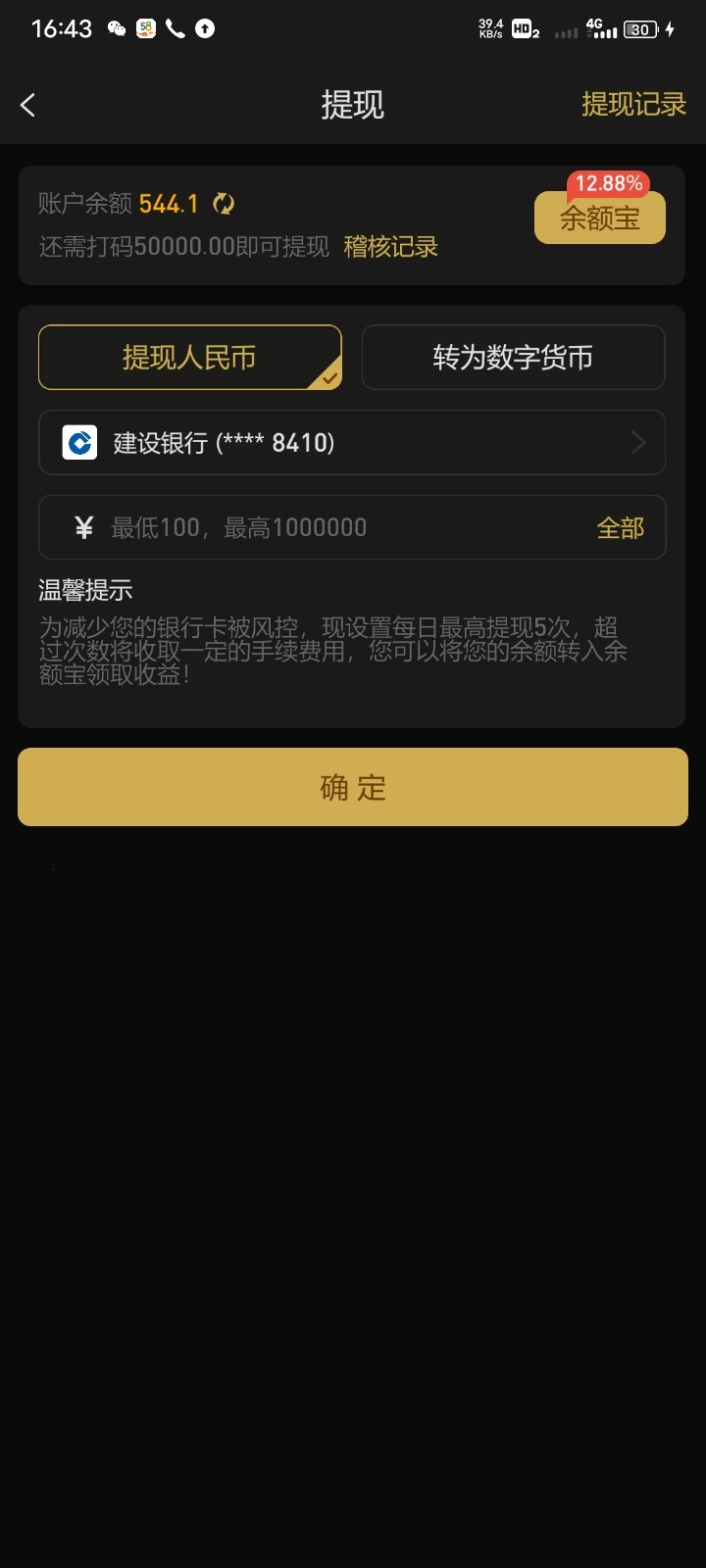Confirm withdrawal with 确定
This screenshot has height=1568, width=706.
(x=352, y=787)
